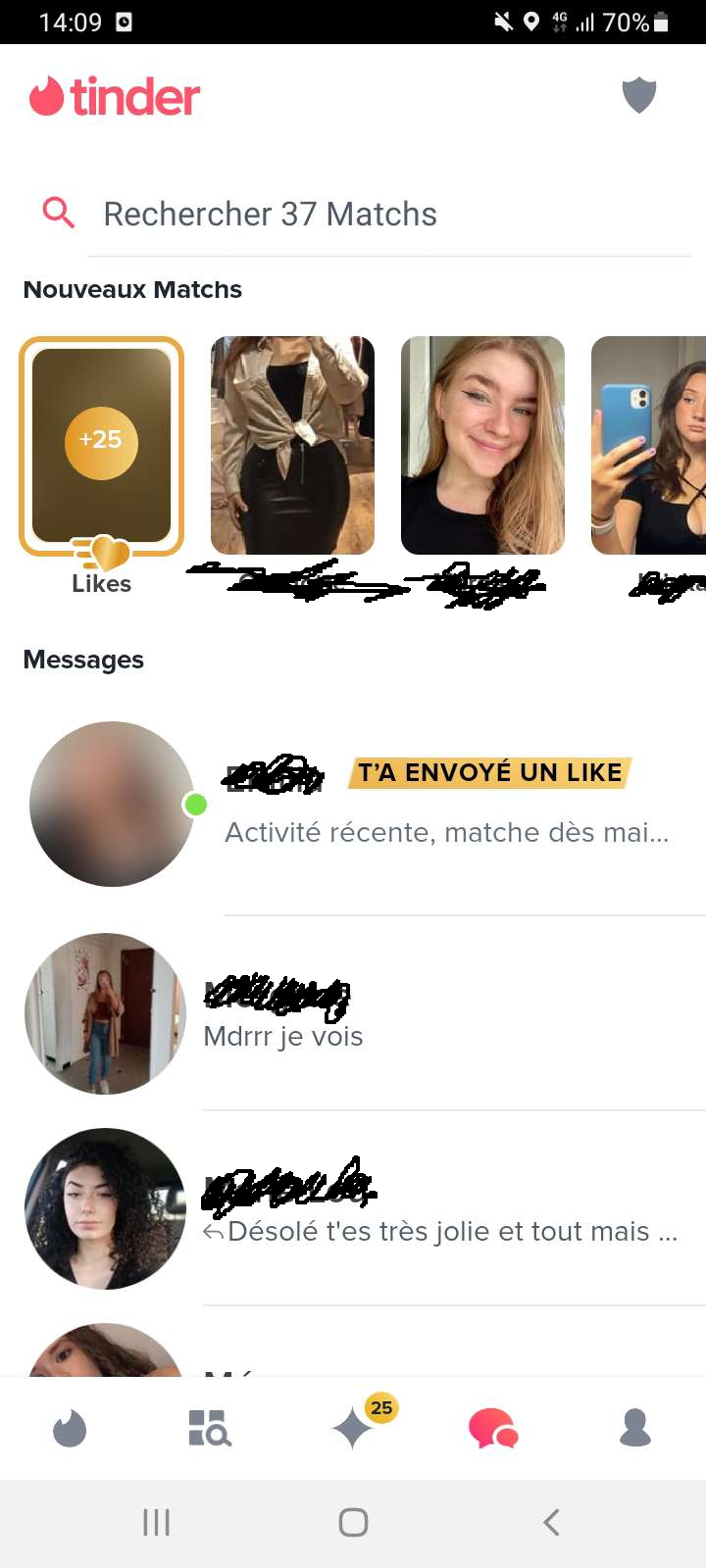Open the safety shield icon
This screenshot has height=1568, width=706.
[639, 95]
